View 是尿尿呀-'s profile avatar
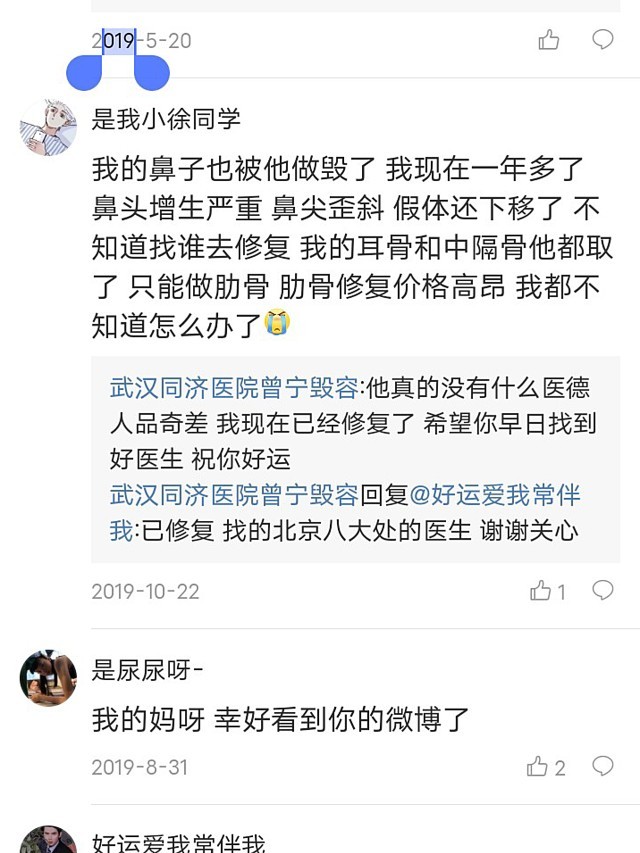The width and height of the screenshot is (640, 853). coord(48,677)
